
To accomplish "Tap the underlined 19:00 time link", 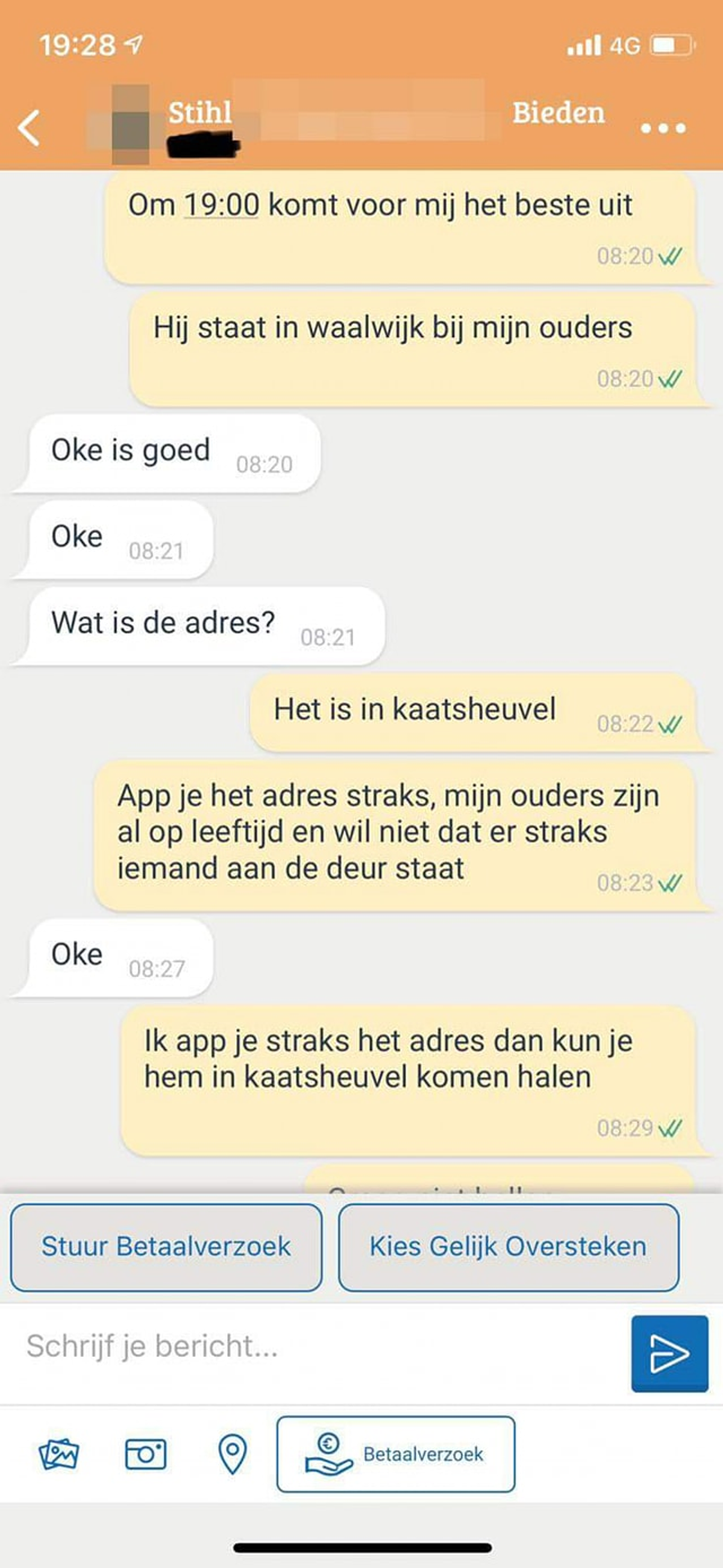I will [222, 205].
